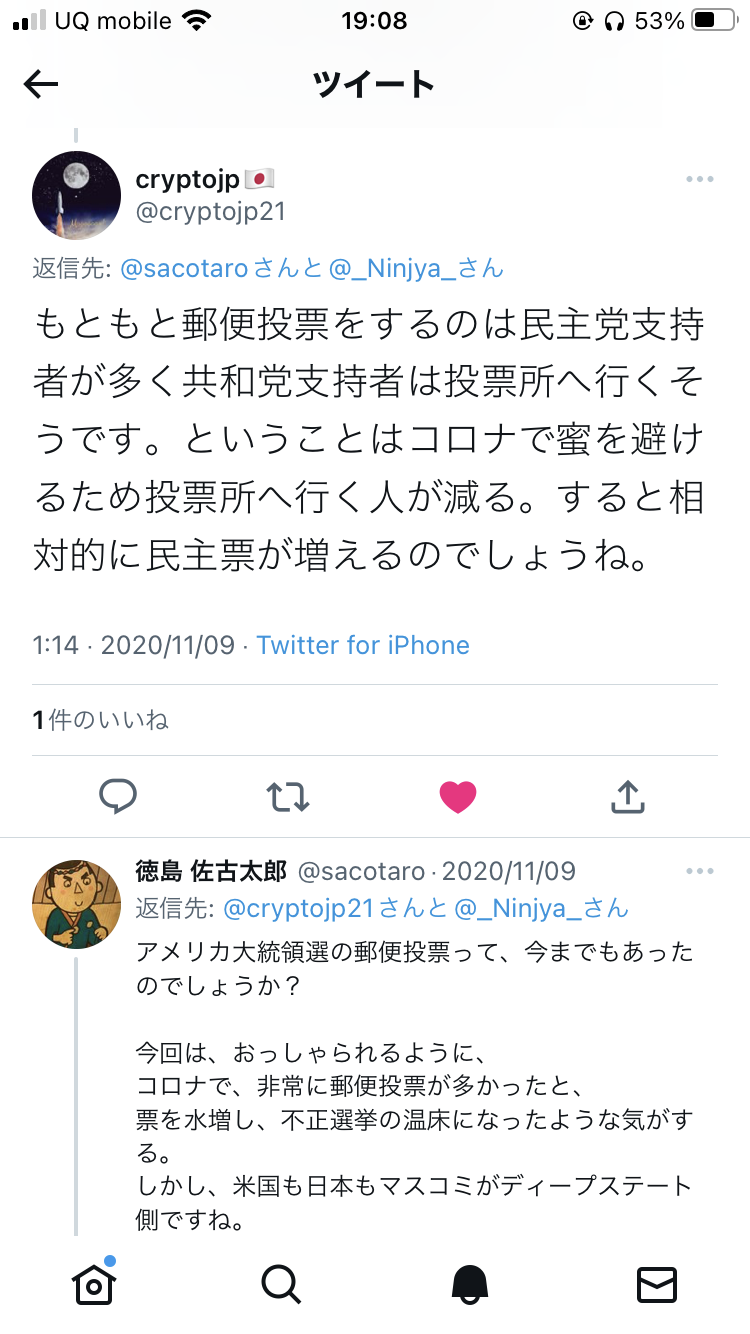Screen dimensions: 750x1334
Task: Reply to cryptojp's tweet
Action: 118,796
